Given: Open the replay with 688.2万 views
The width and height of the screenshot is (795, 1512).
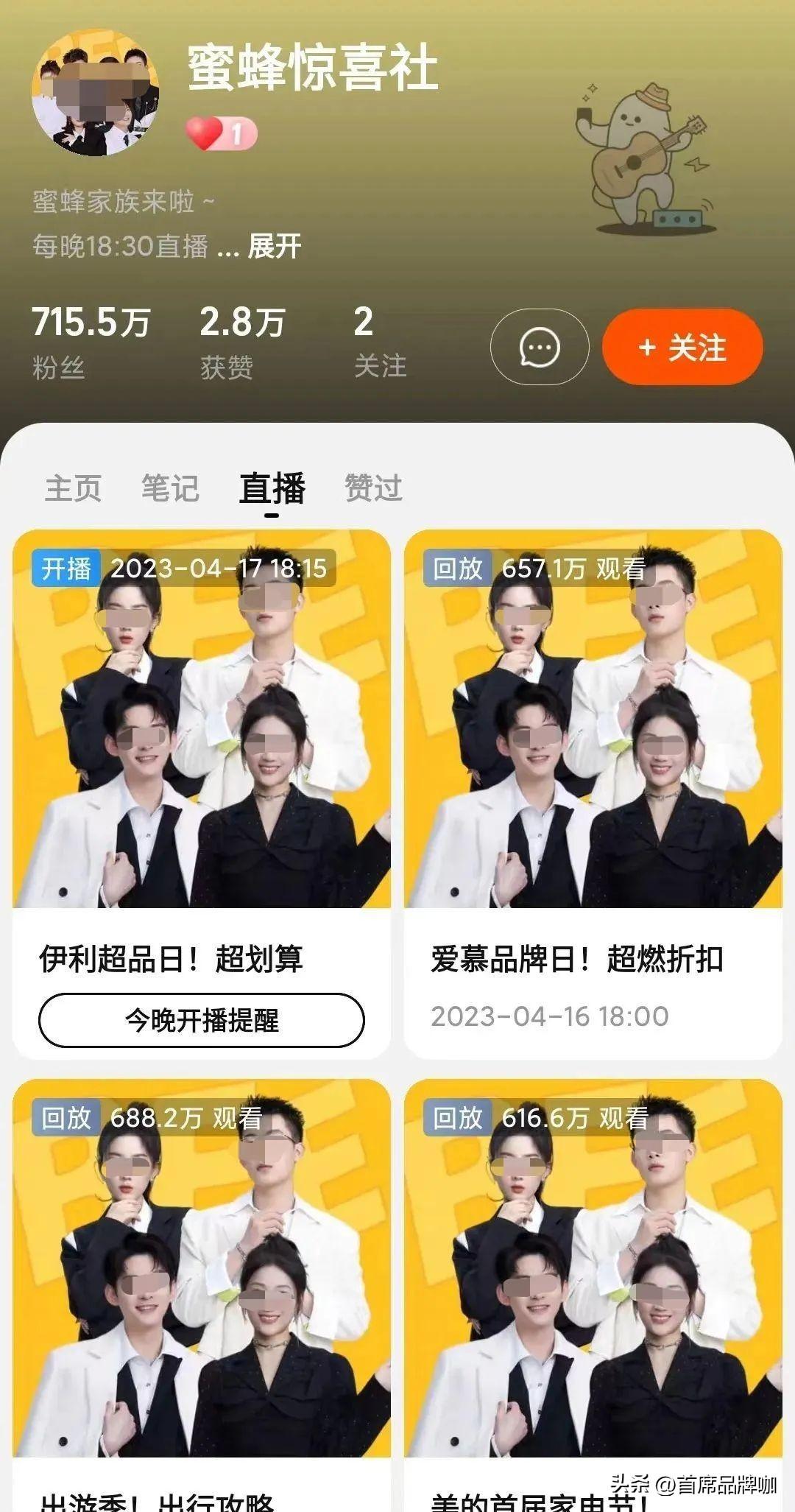Looking at the screenshot, I should point(201,1281).
